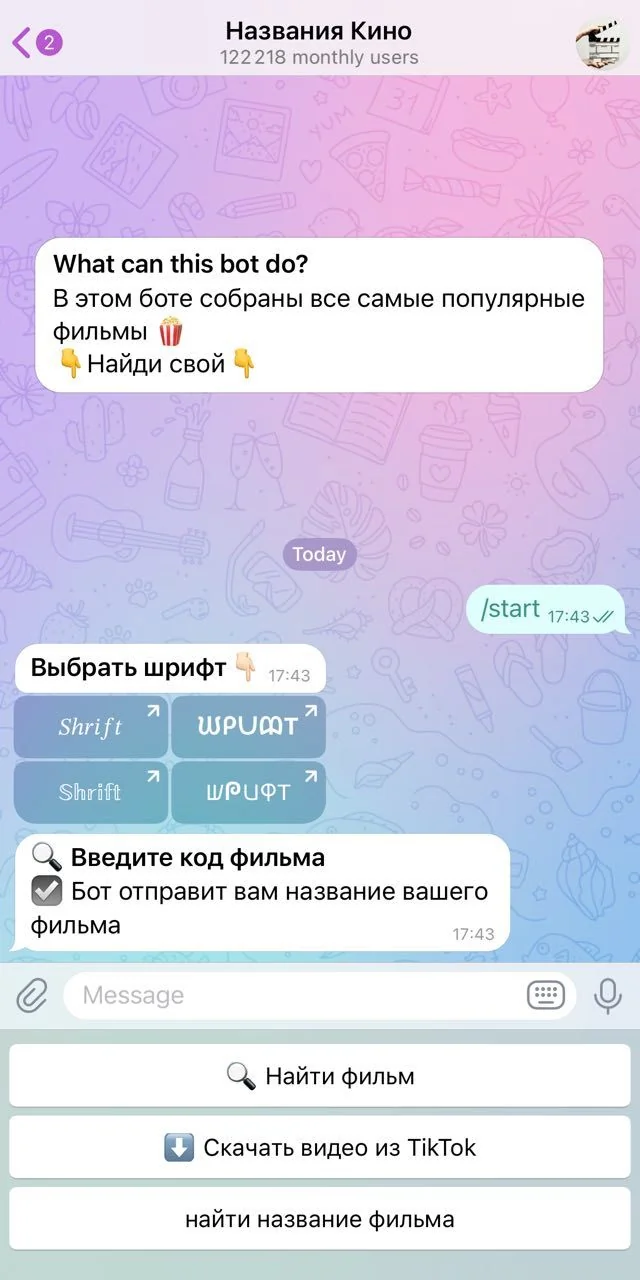Screen dimensions: 640x1280
Task: Select the outlined Shrift font option
Action: 91,792
